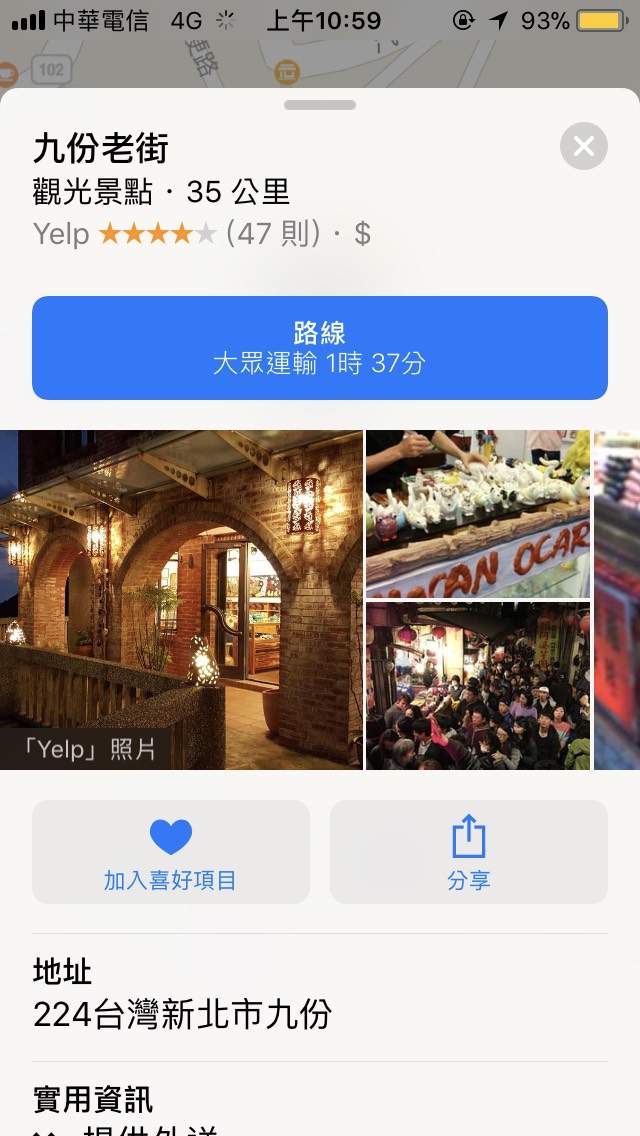This screenshot has height=1136, width=640.
Task: Close the 九份老街 place card
Action: [584, 148]
